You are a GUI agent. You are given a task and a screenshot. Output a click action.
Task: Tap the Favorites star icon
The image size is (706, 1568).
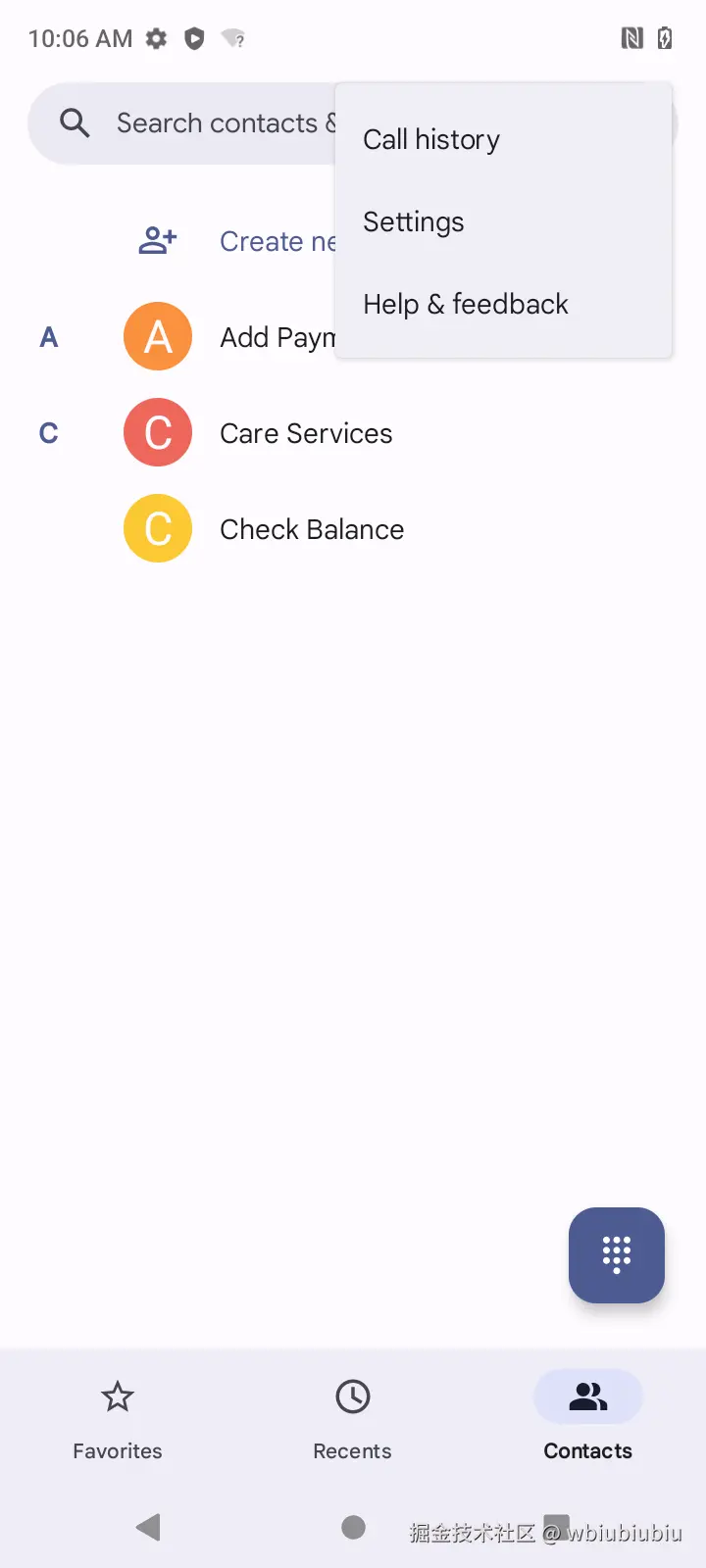pos(117,1396)
